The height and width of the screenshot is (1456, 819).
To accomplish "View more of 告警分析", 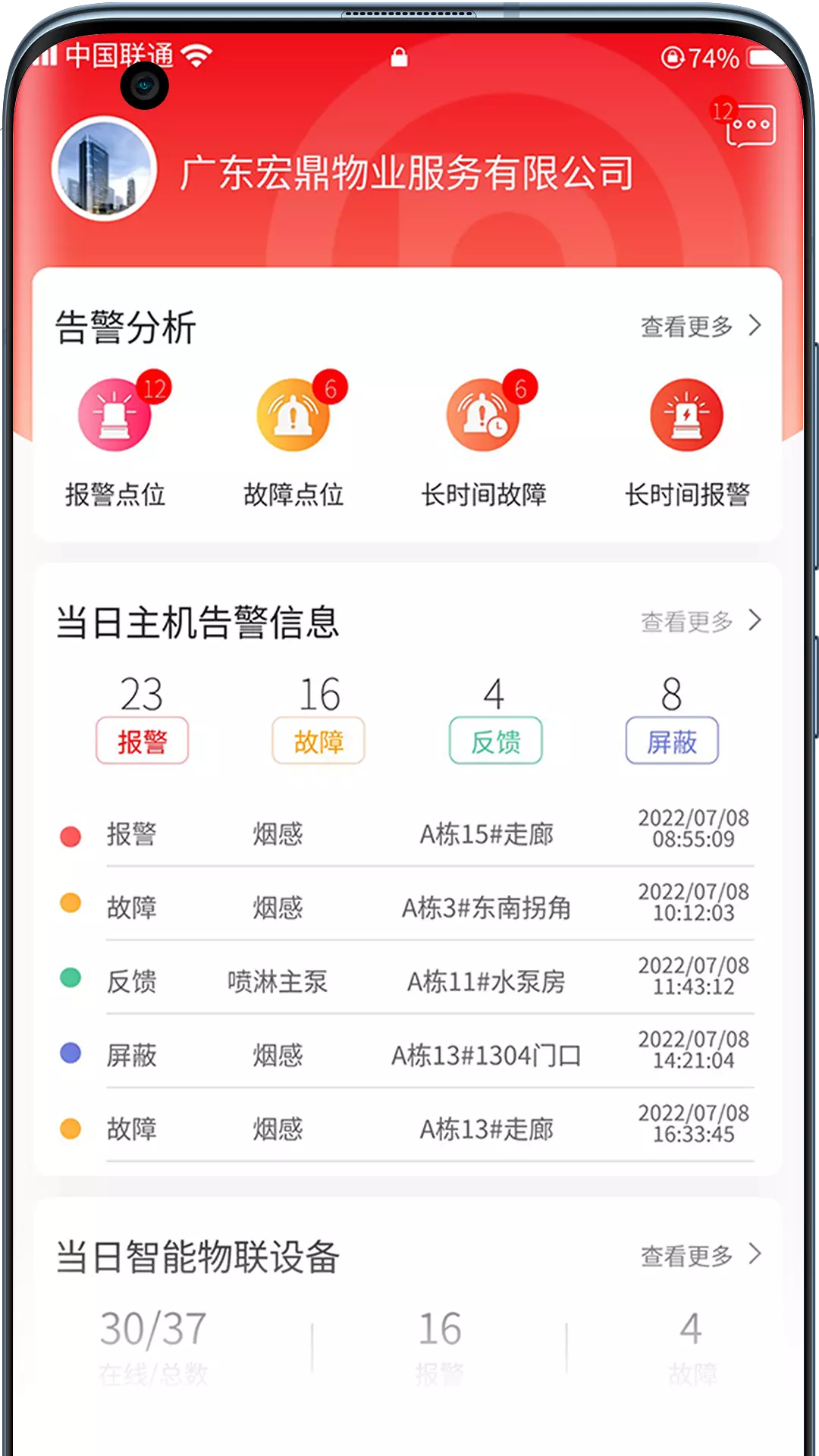I will click(x=701, y=326).
